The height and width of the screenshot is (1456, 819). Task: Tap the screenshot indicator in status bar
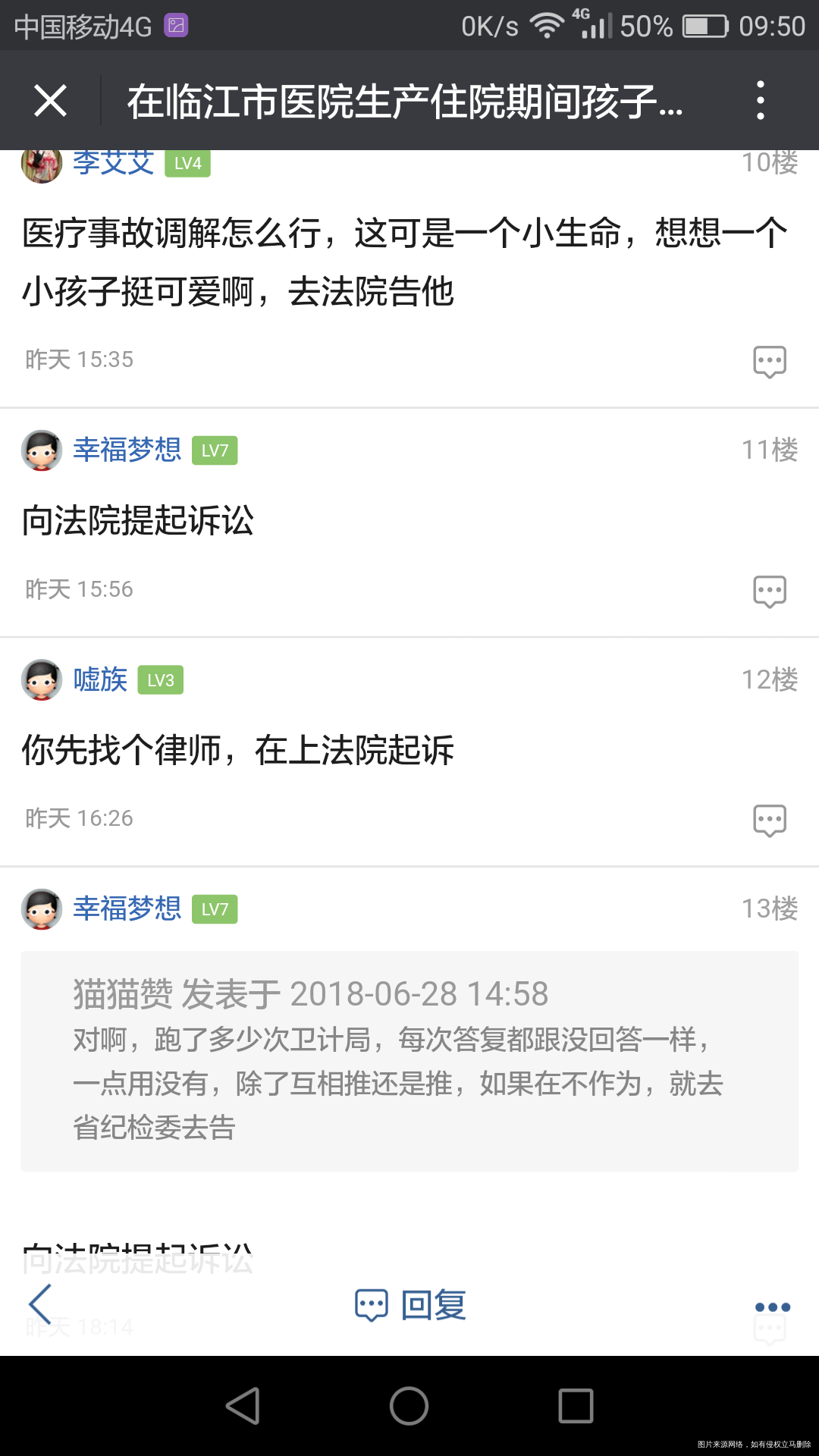click(x=176, y=24)
